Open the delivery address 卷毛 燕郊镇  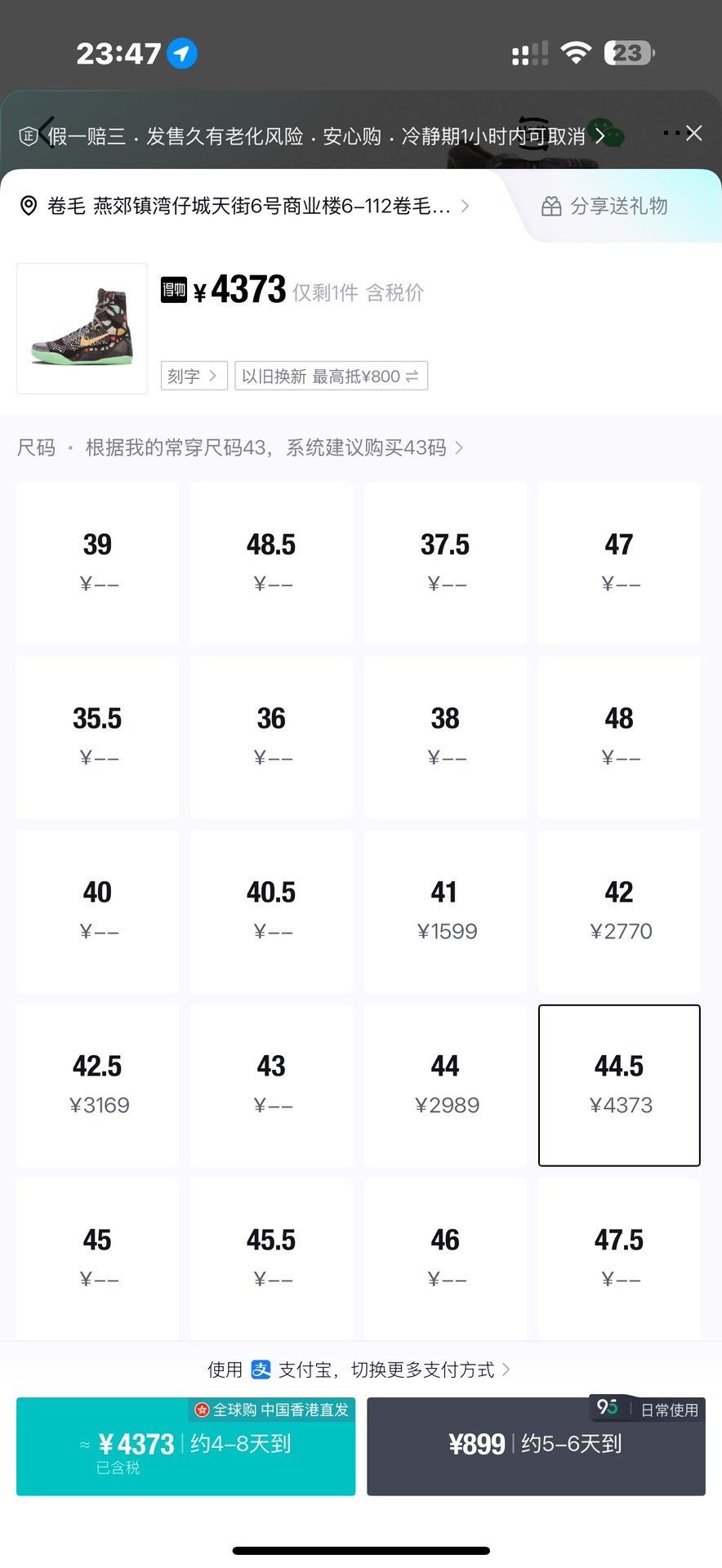click(x=245, y=206)
